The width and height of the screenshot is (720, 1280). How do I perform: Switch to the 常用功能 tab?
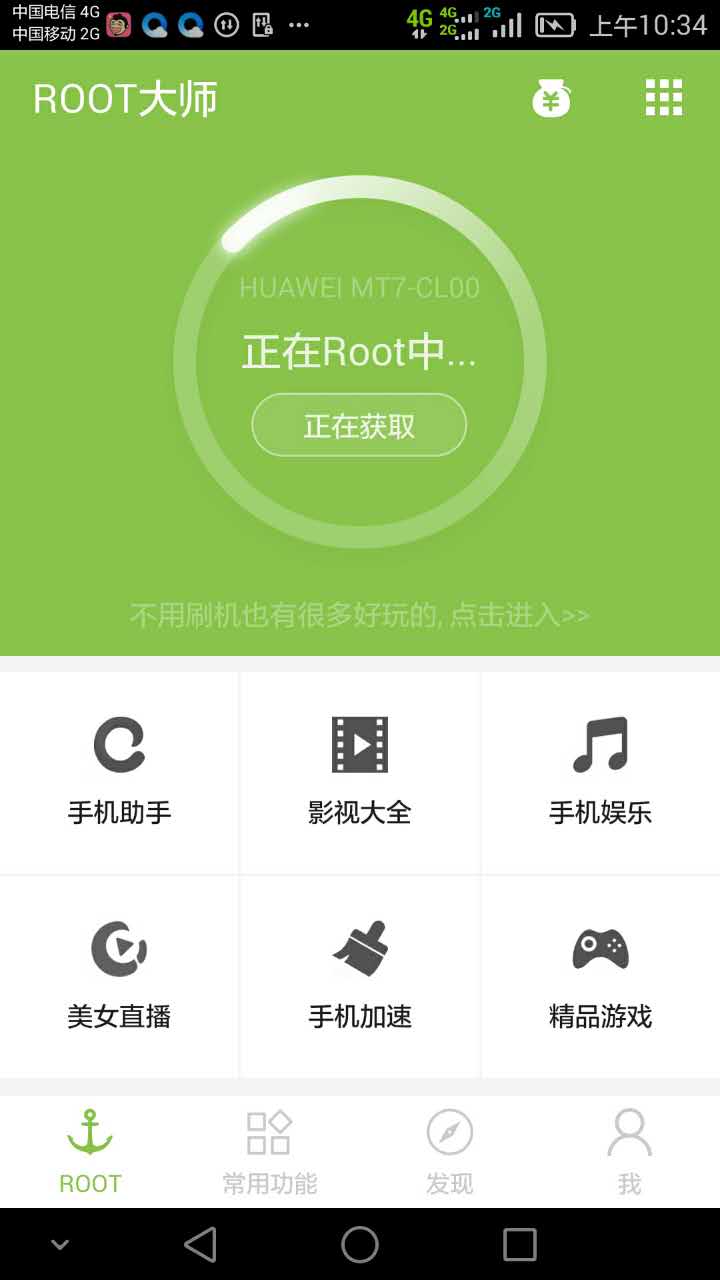point(270,1152)
